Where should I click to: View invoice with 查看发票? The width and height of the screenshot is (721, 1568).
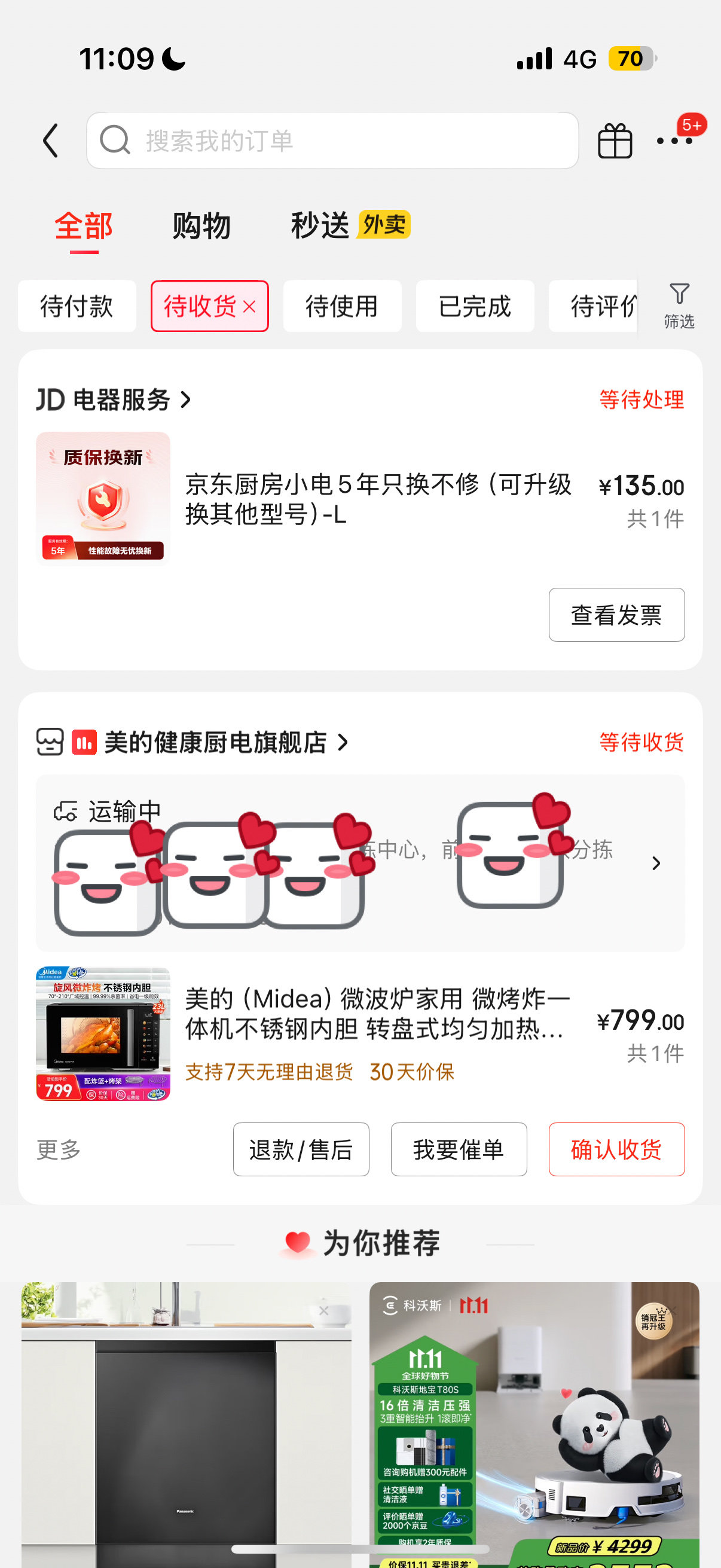616,615
